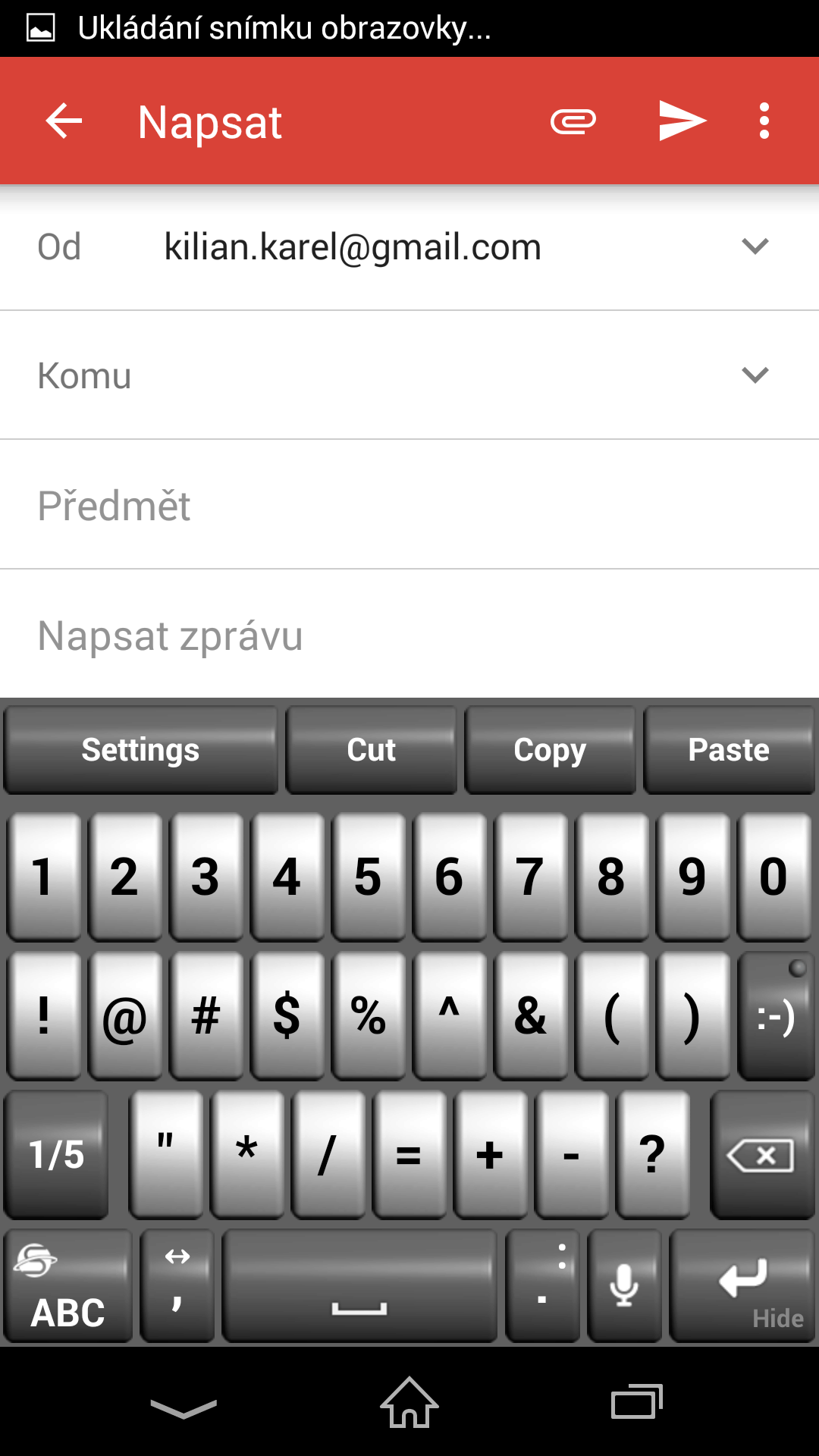
Task: Tap the Napsat zprávu message body
Action: [x=409, y=635]
